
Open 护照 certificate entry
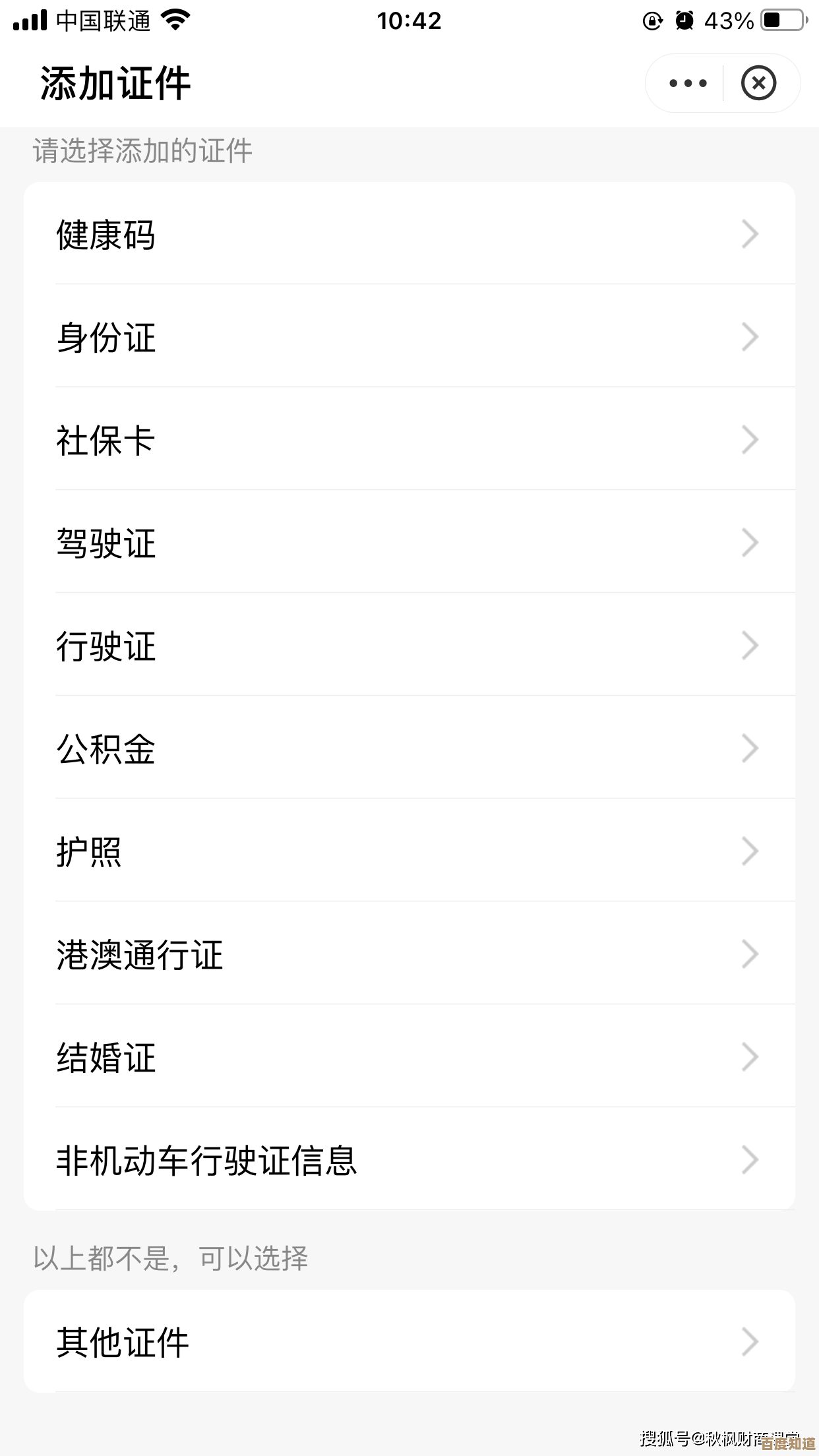[409, 851]
